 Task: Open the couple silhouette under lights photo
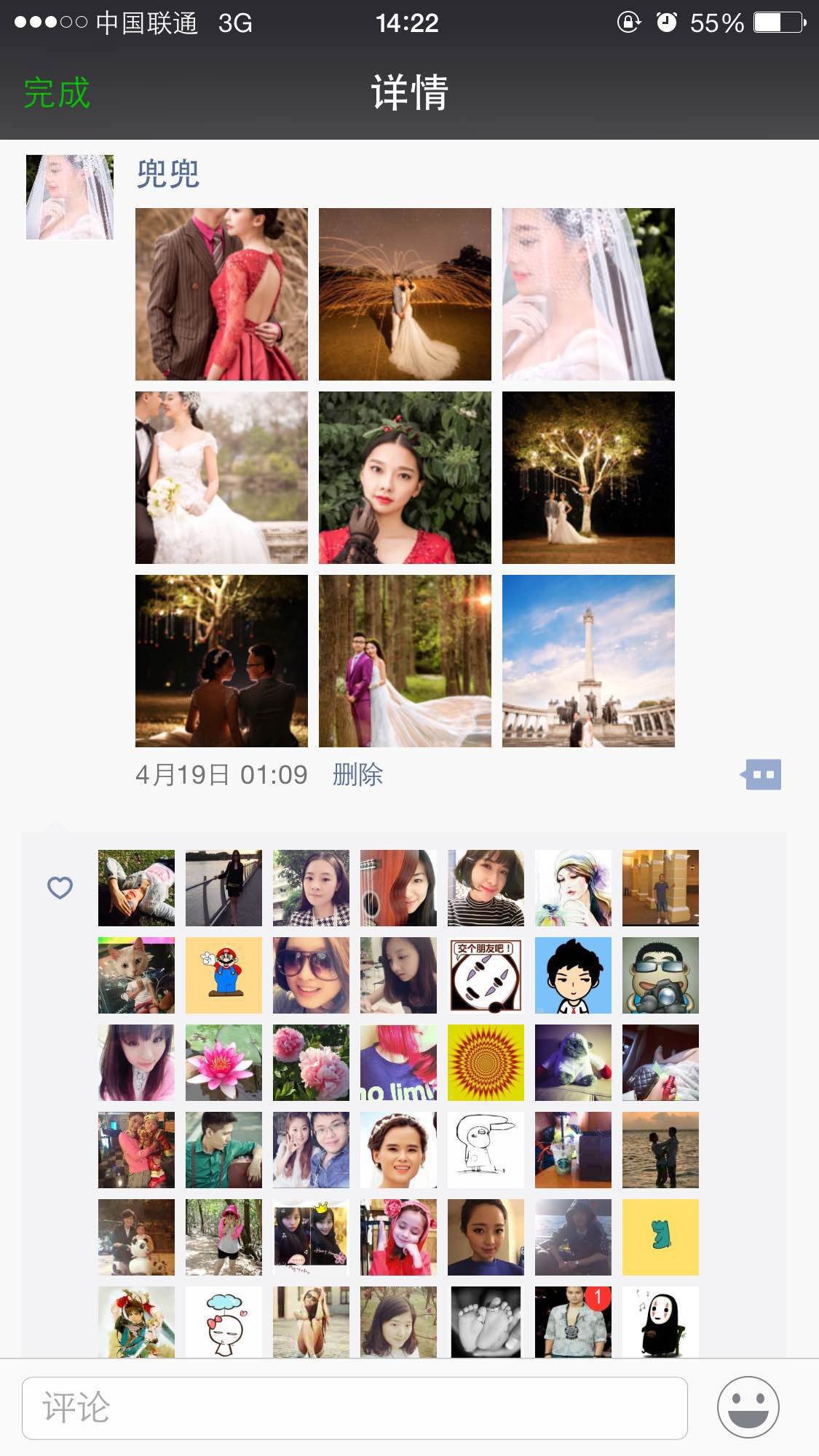pos(221,661)
